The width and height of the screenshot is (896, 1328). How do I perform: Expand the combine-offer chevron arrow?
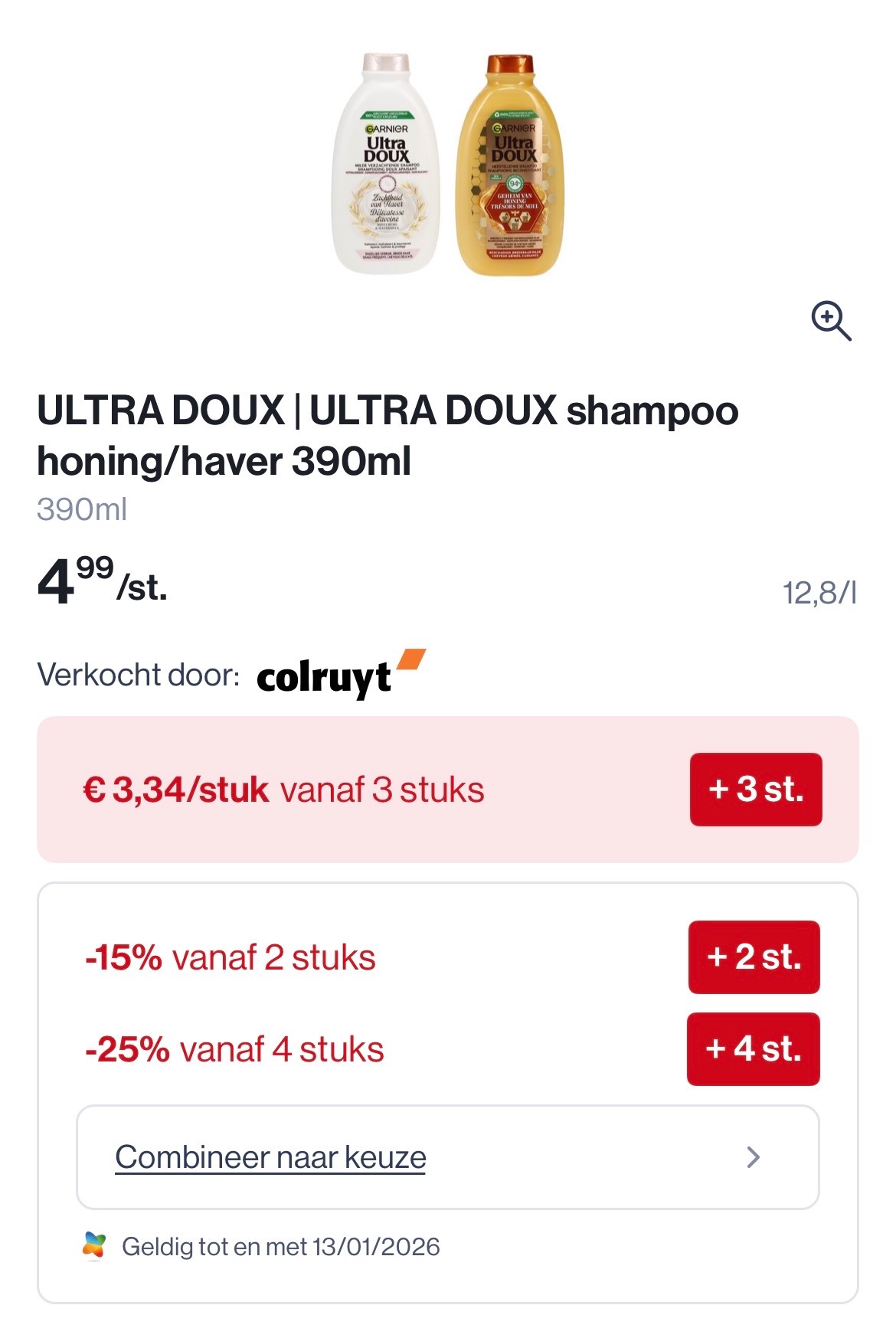[x=754, y=1159]
